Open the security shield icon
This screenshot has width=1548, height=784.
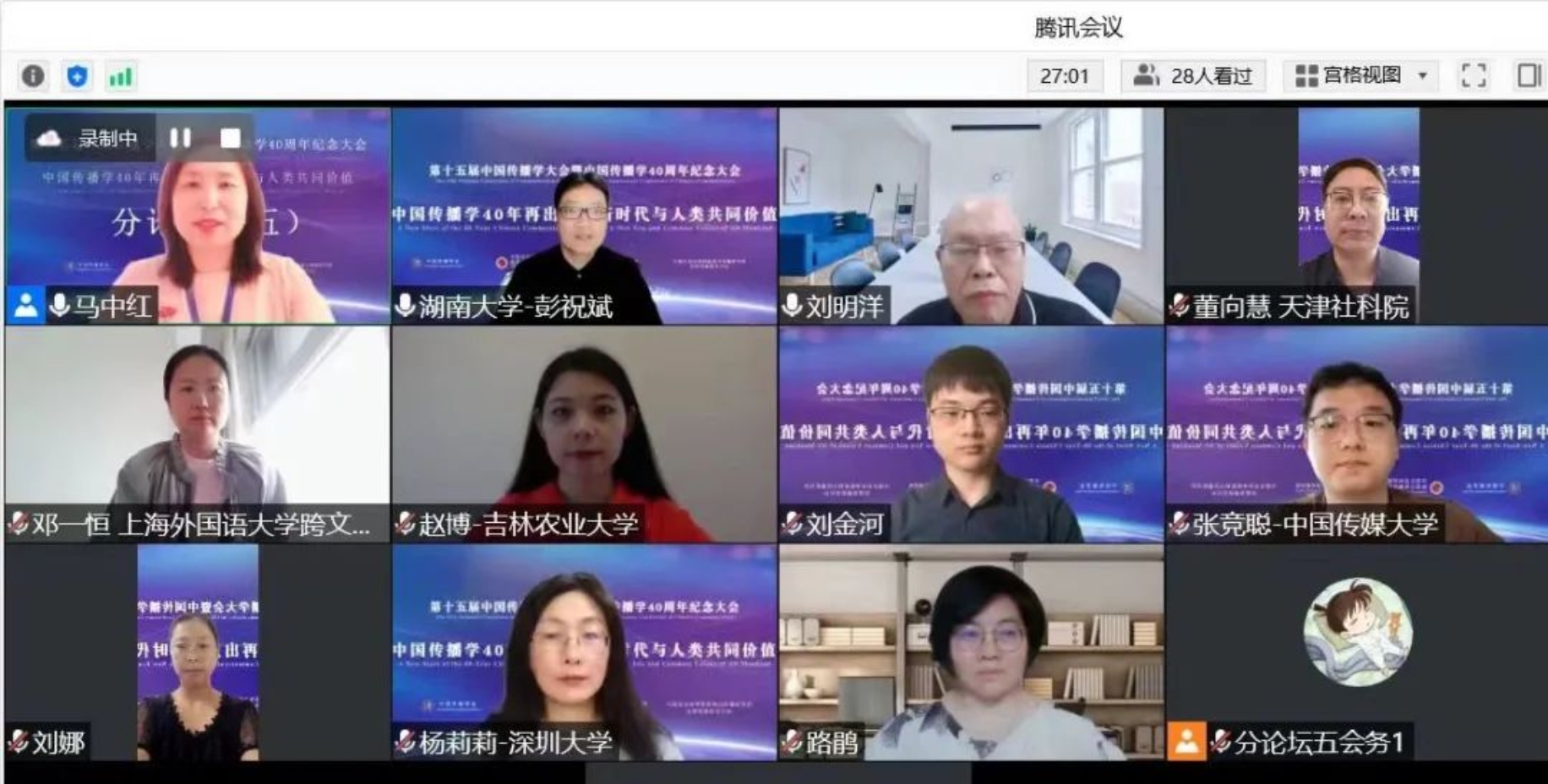tap(77, 76)
